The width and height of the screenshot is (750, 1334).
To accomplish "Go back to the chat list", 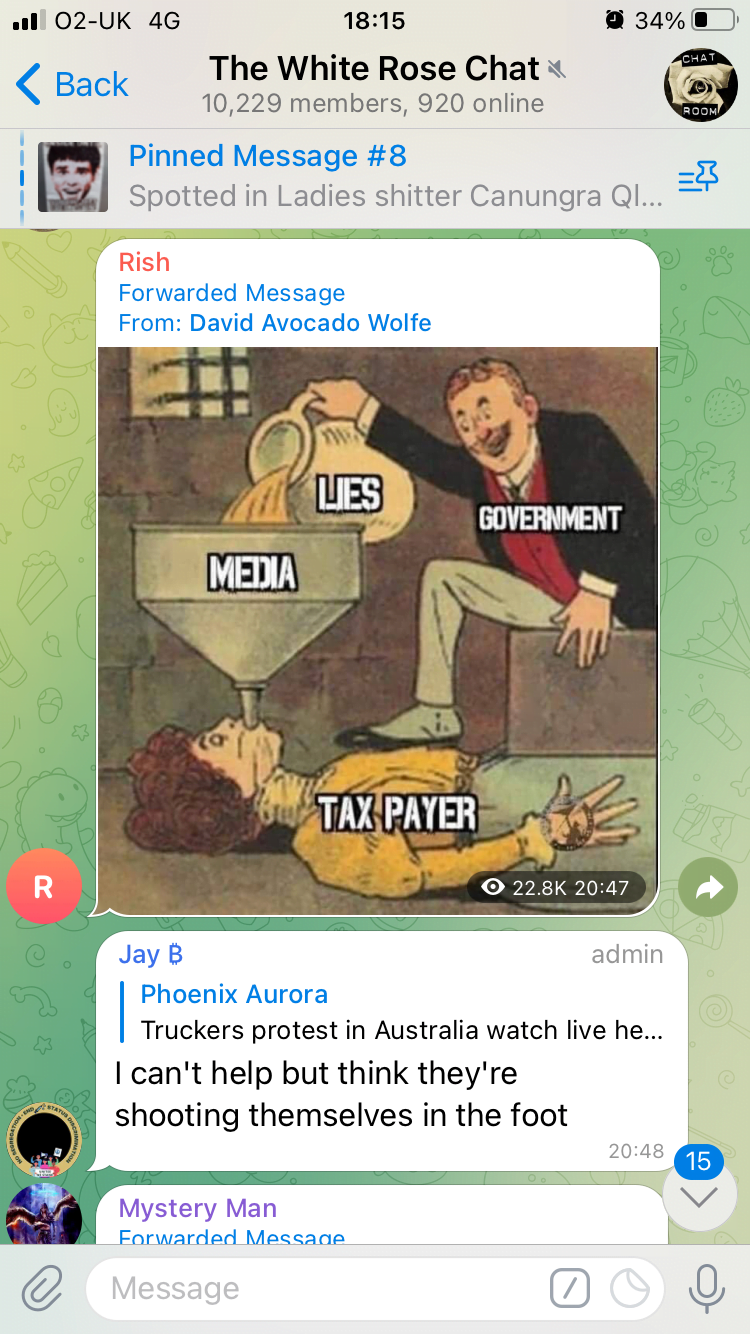I will pos(73,84).
